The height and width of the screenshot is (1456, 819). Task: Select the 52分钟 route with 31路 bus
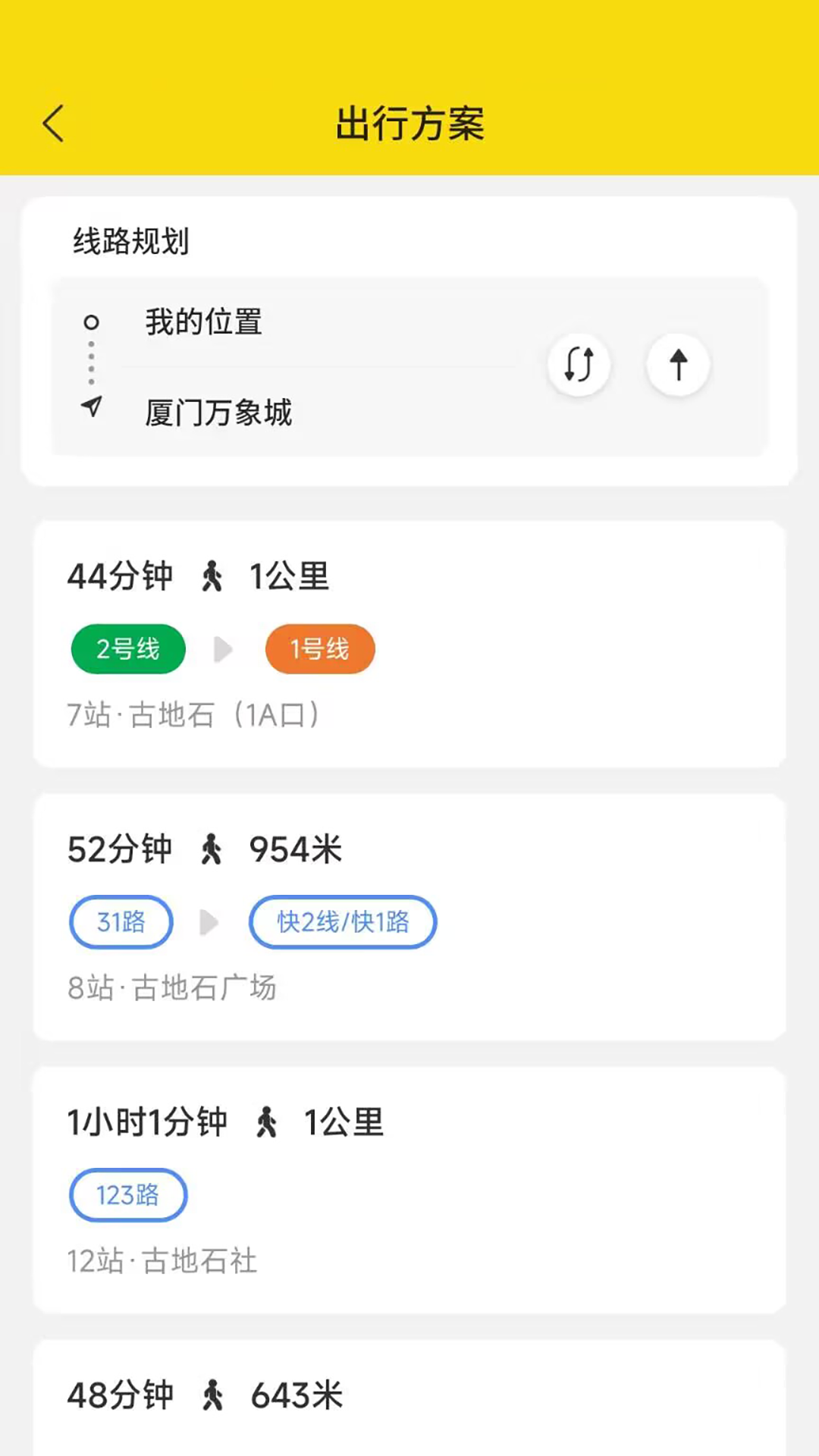pyautogui.click(x=409, y=917)
